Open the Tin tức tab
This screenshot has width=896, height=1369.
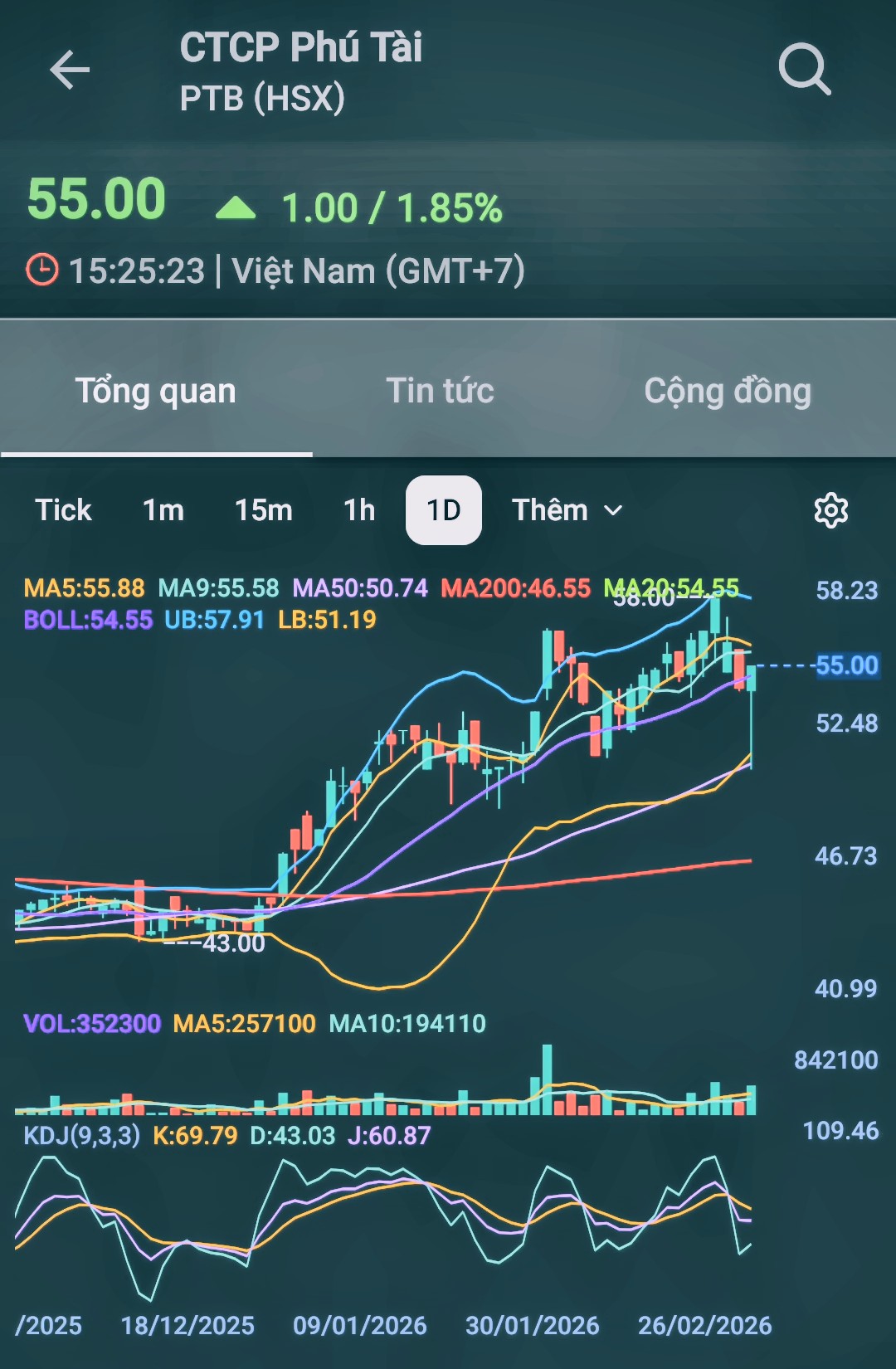(440, 391)
